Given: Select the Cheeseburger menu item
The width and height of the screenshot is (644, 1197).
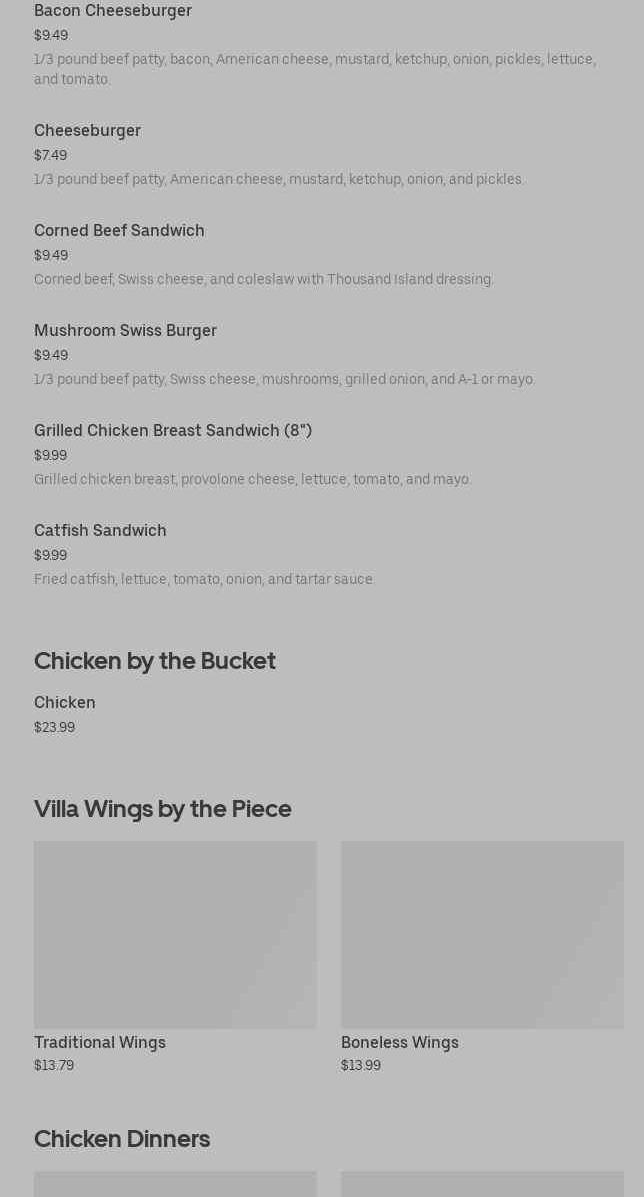Looking at the screenshot, I should click(87, 131).
